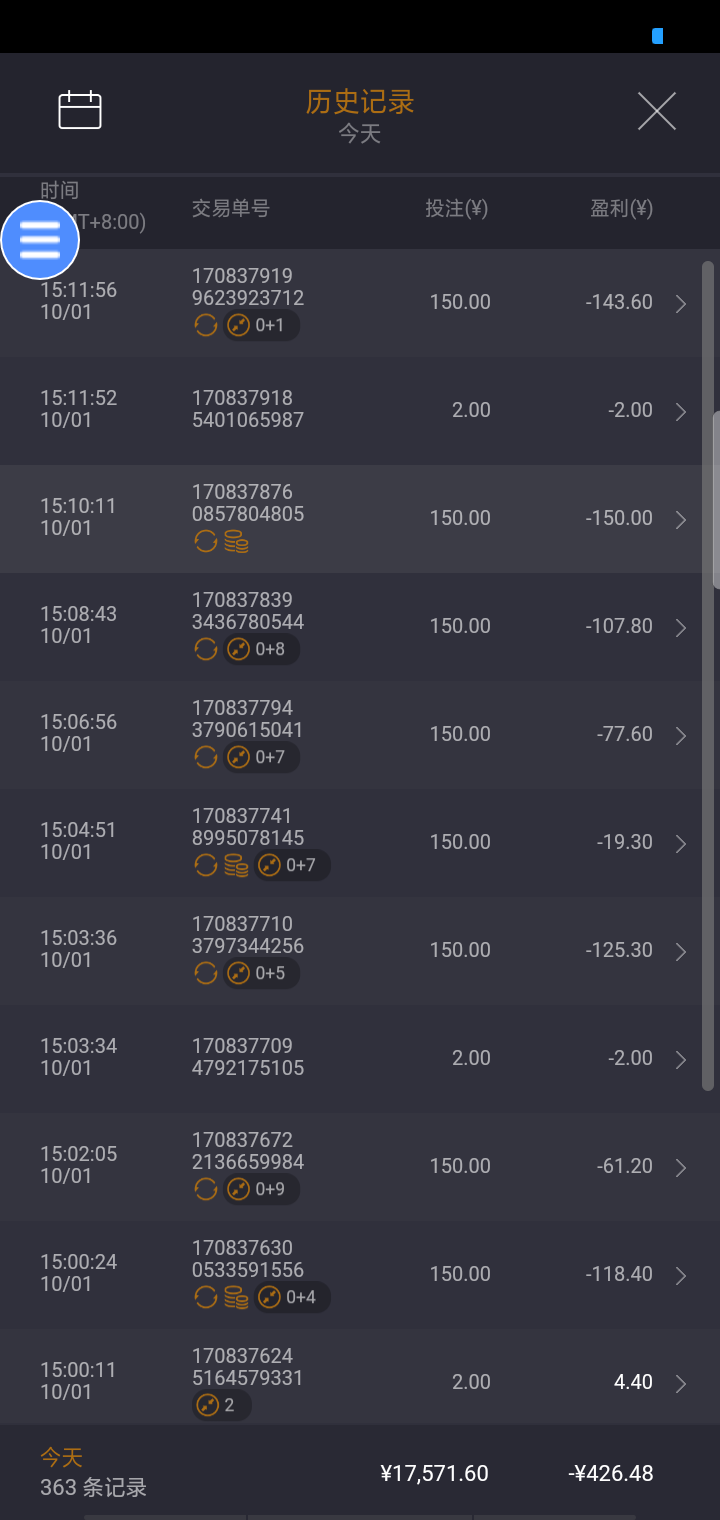The width and height of the screenshot is (720, 1520).
Task: Click the refresh icon under order 1708379199623923712
Action: coord(206,325)
